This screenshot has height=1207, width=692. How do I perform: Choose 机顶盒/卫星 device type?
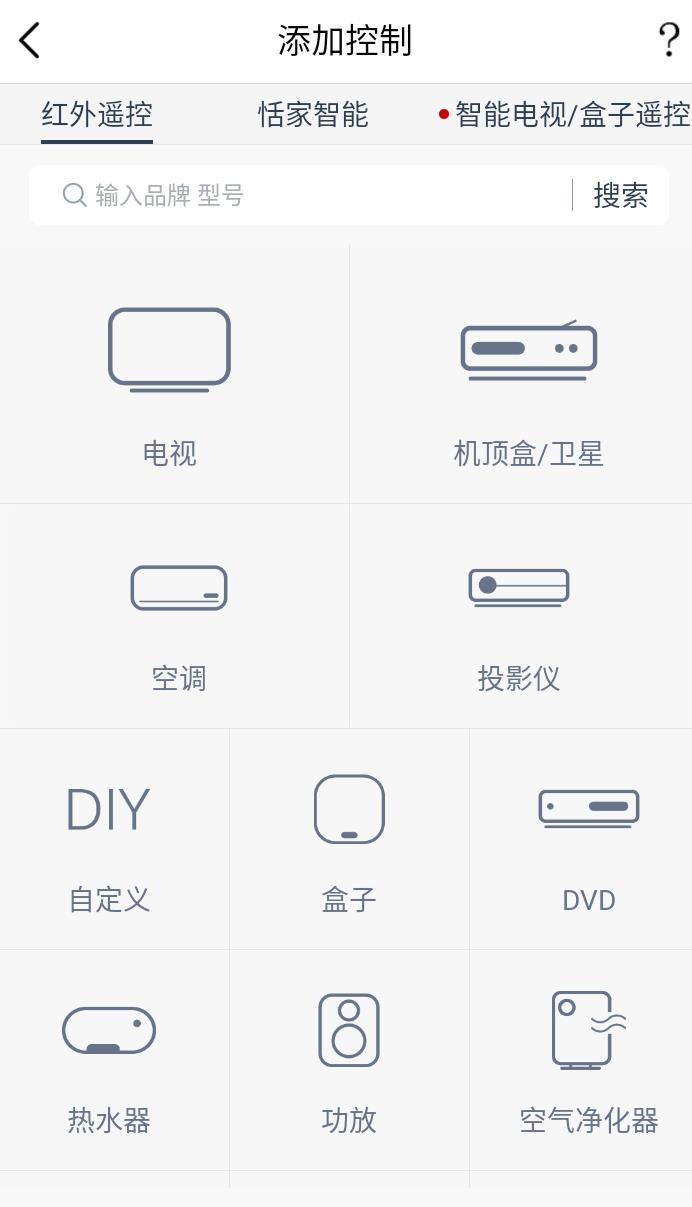(x=528, y=380)
